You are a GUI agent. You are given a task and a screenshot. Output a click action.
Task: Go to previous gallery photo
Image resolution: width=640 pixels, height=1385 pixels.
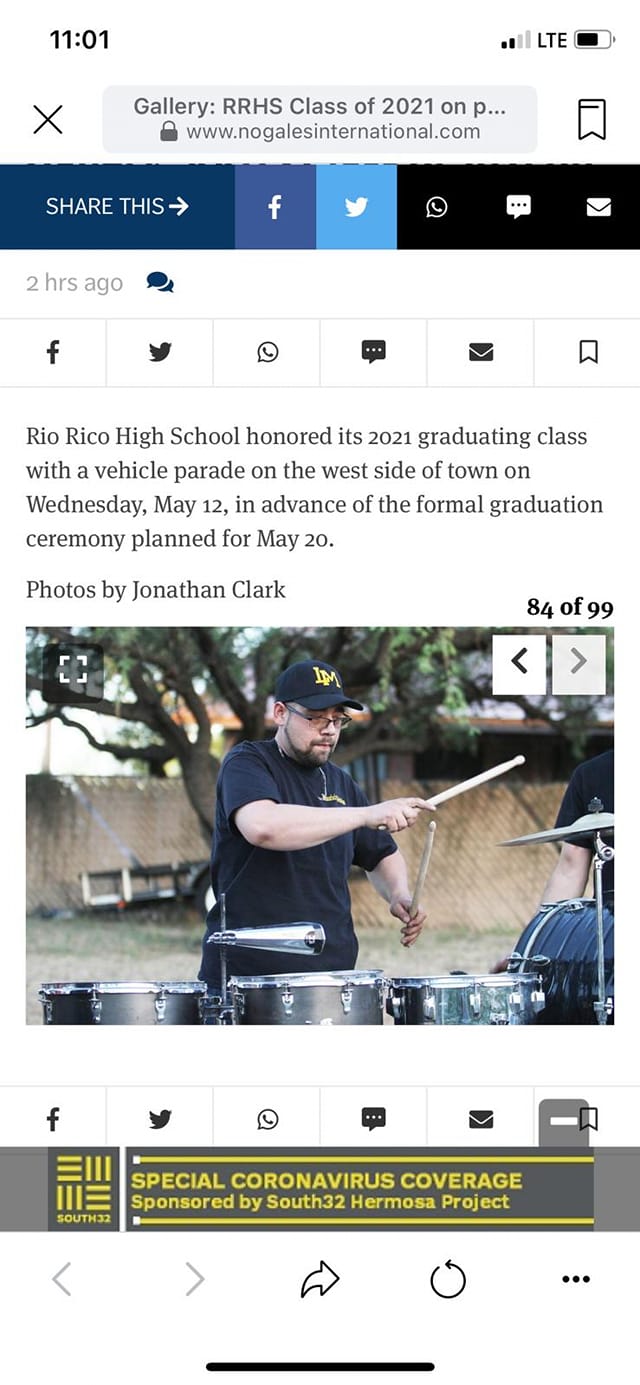[519, 660]
